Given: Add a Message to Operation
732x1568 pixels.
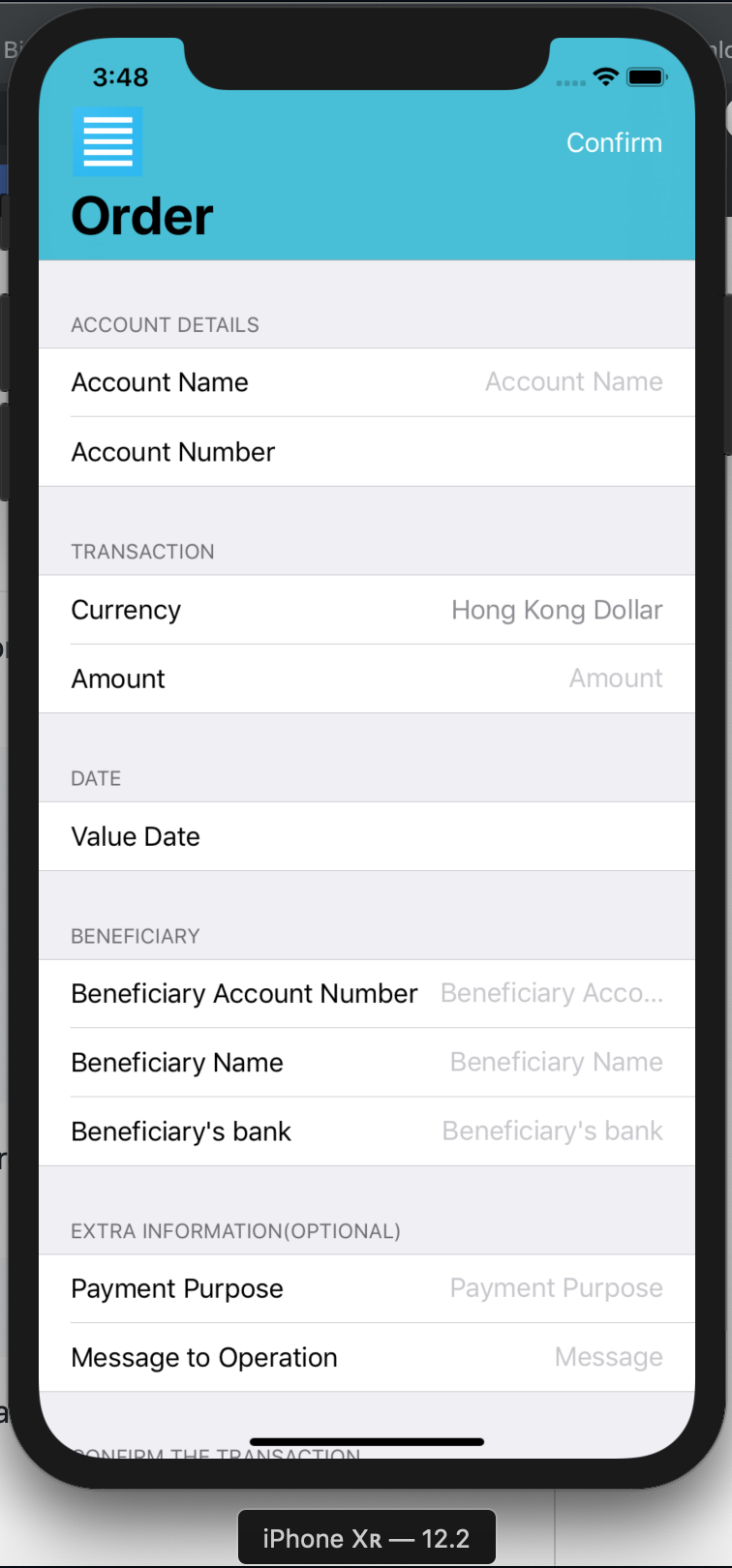Looking at the screenshot, I should pyautogui.click(x=609, y=1357).
